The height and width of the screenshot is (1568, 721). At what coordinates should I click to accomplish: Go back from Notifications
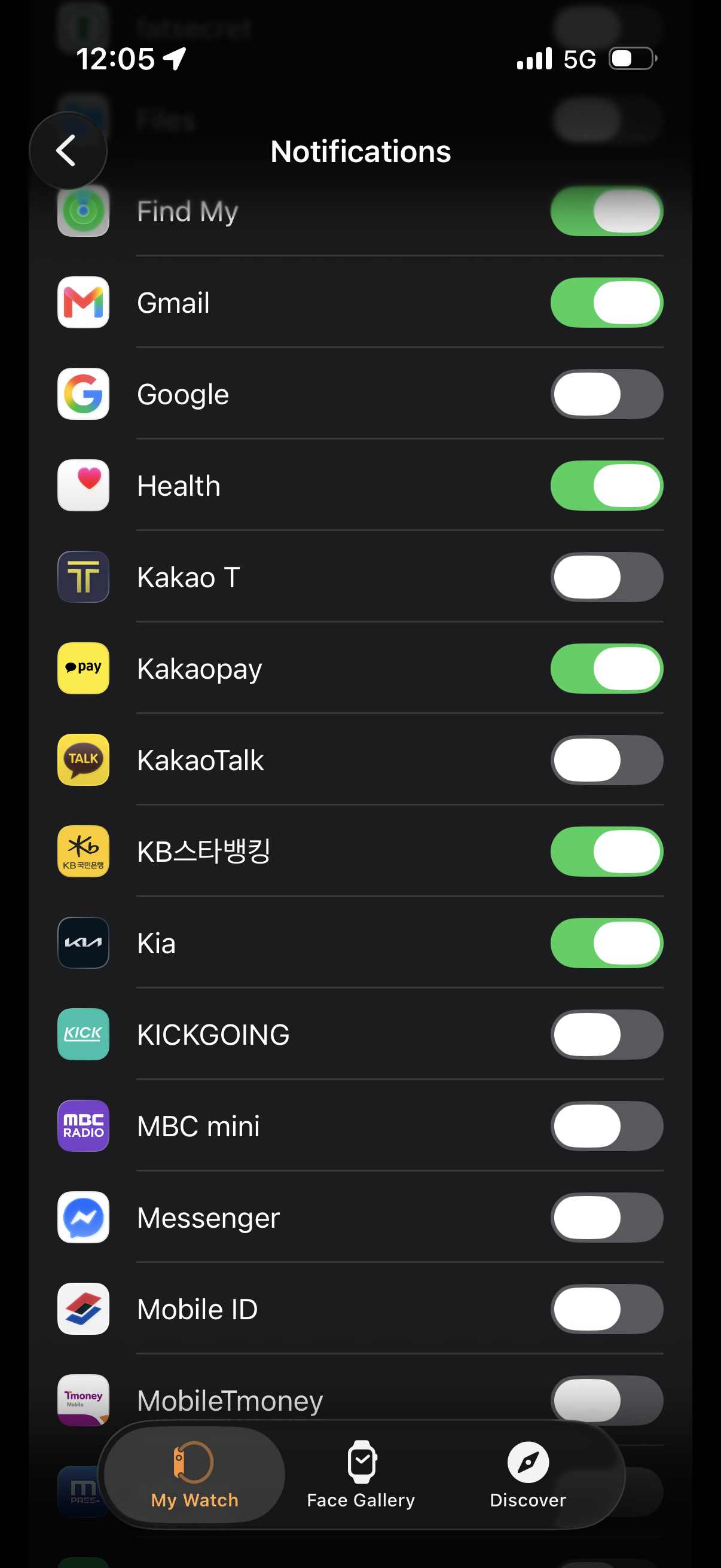[x=68, y=150]
